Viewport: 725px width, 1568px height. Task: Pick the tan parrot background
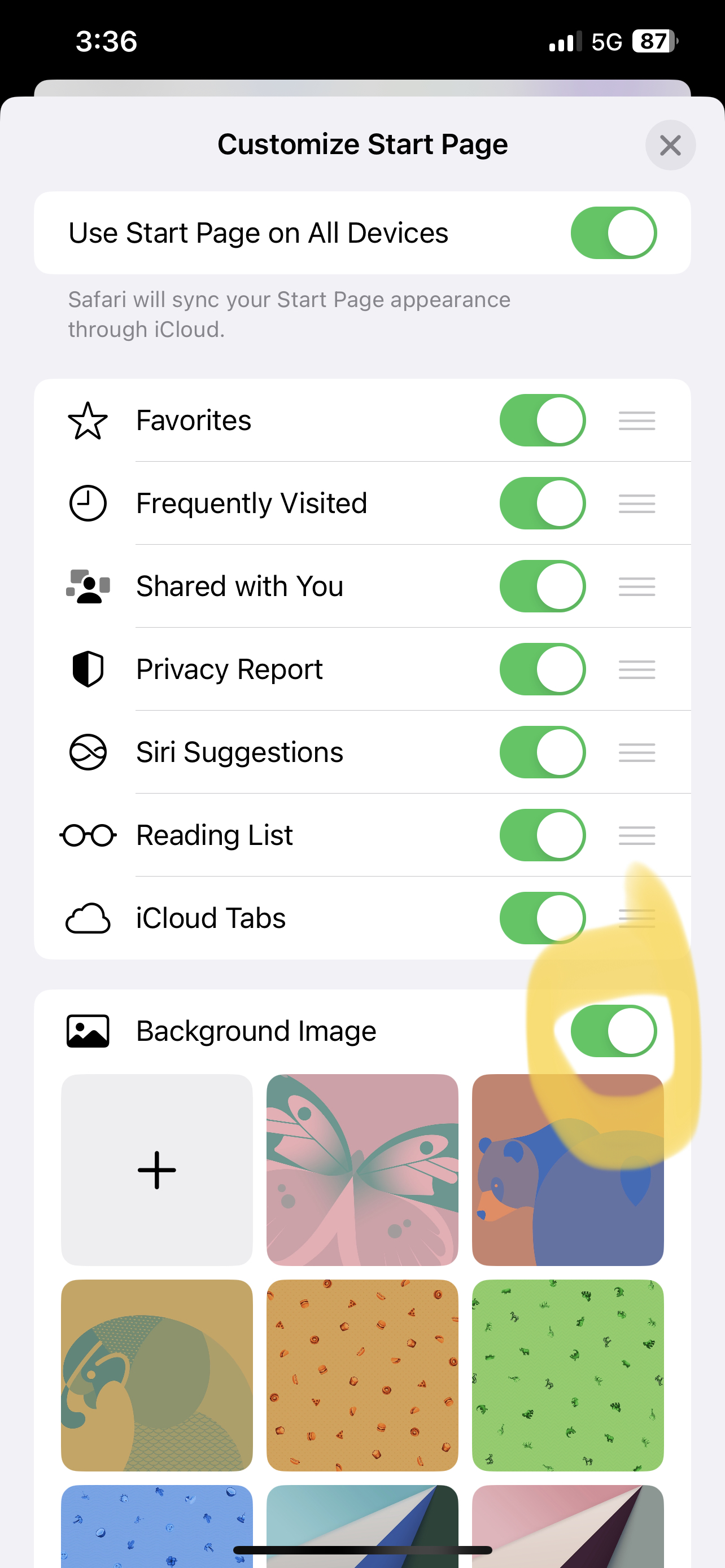(x=157, y=1375)
